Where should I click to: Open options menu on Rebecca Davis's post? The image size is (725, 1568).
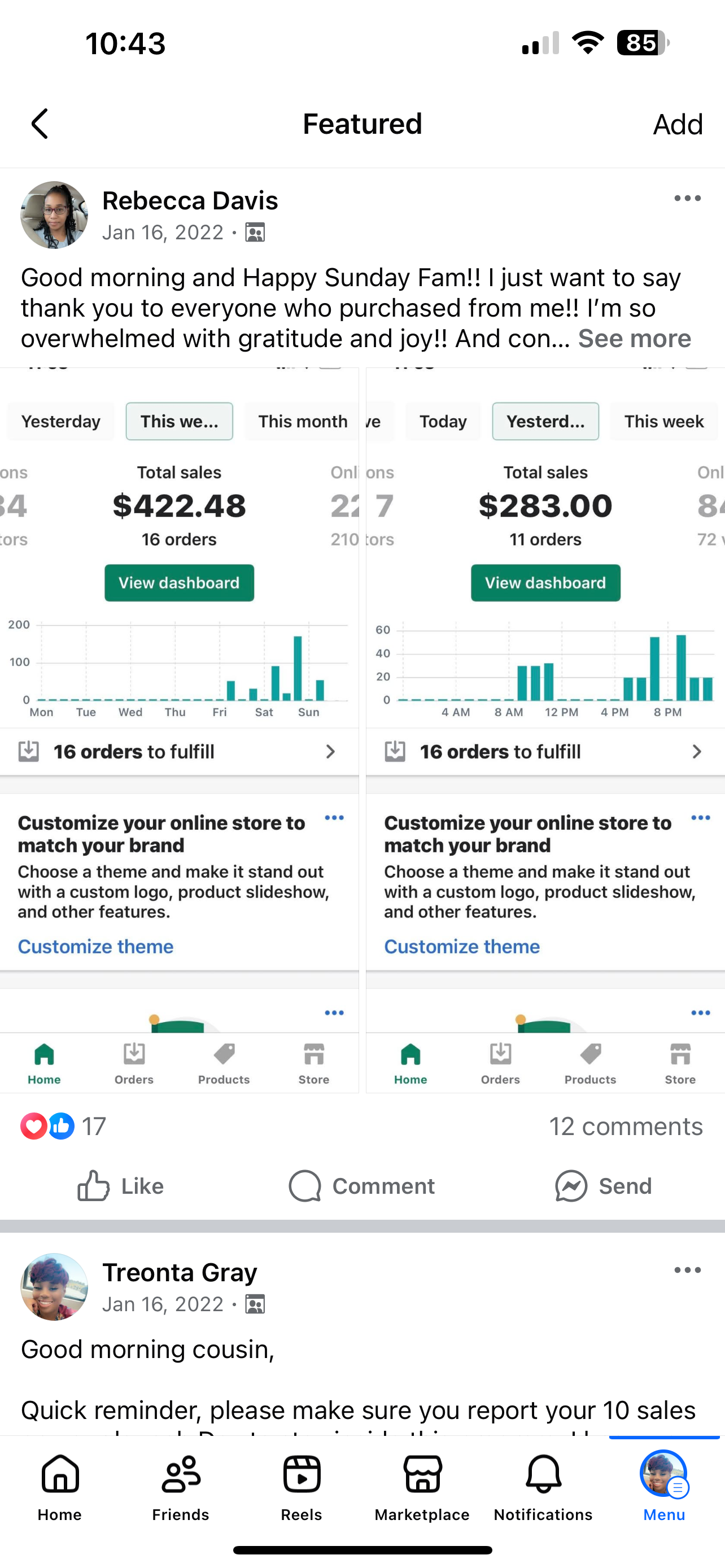pos(687,199)
